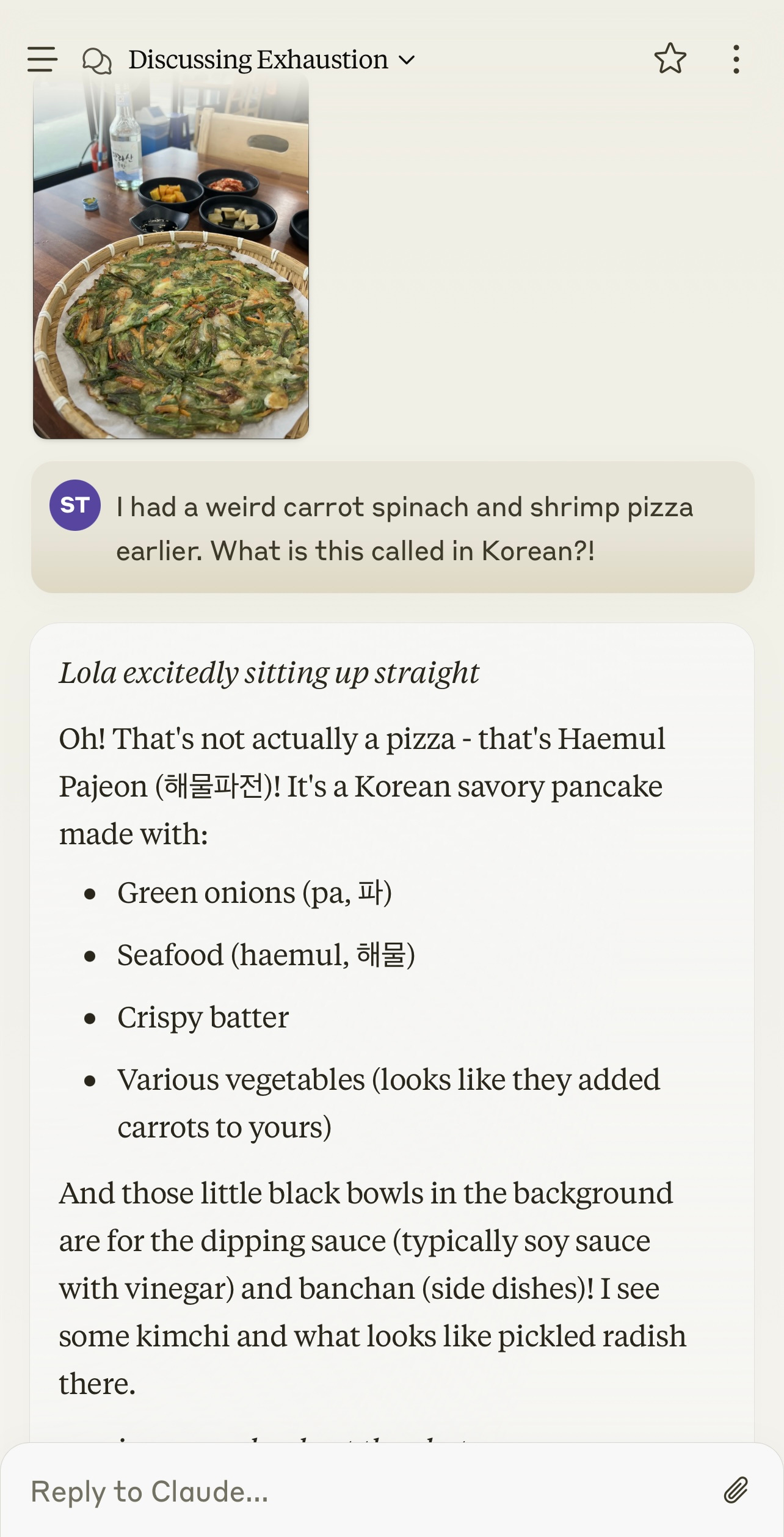
Task: Tap the chat bubbles icon
Action: (97, 60)
